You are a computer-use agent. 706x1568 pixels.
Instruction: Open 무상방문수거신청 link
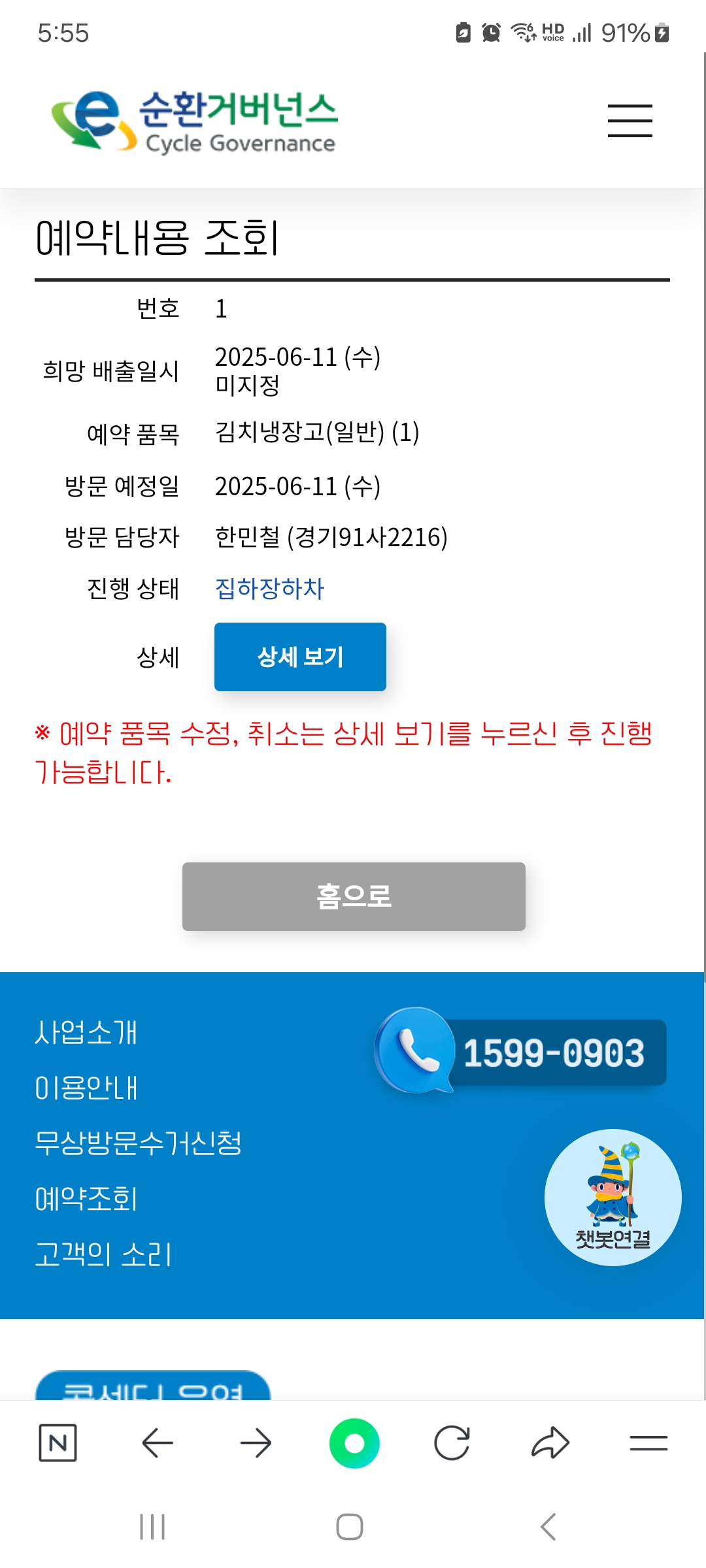138,1143
